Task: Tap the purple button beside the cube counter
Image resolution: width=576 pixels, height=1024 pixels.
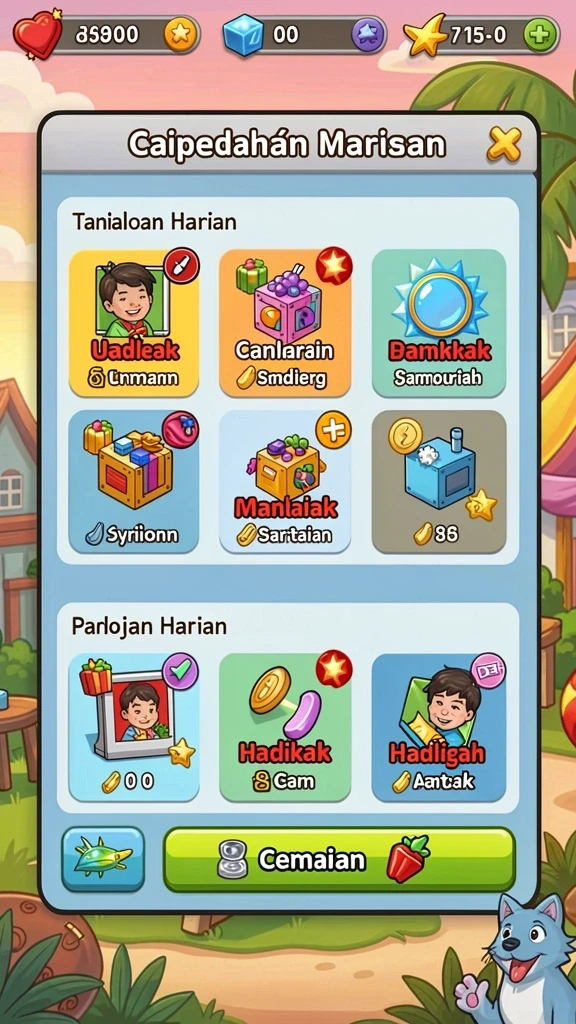Action: coord(368,34)
